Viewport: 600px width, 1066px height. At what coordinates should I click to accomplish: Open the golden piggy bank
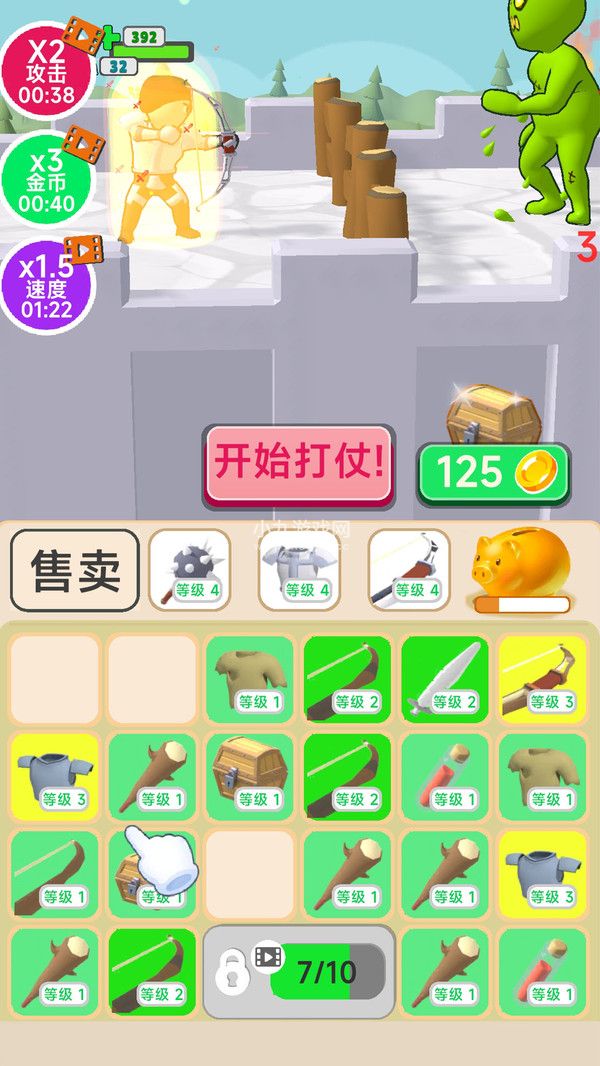522,569
